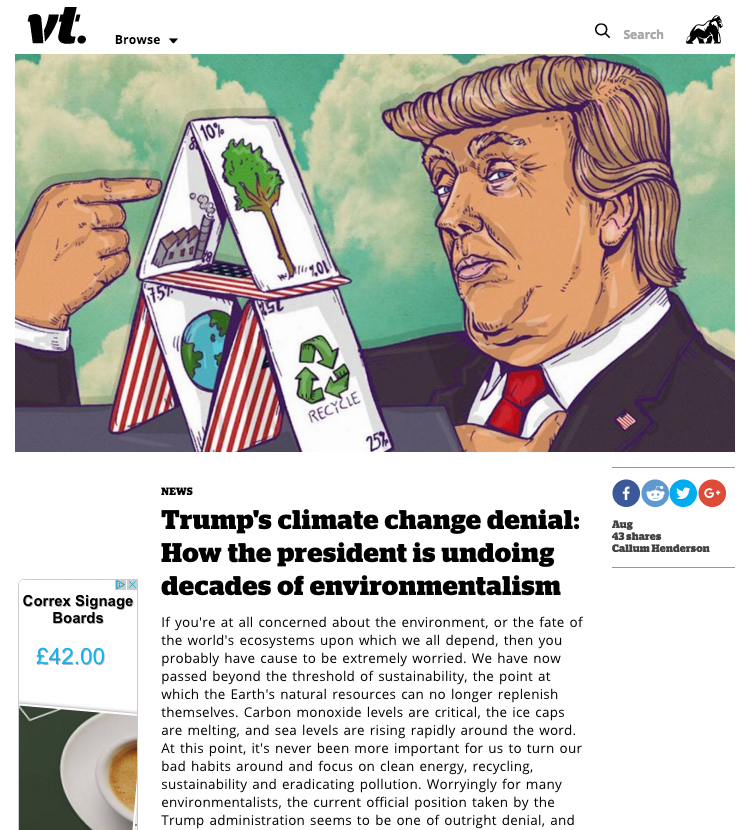753x830 pixels.
Task: Close the Correx Signage ad
Action: tap(132, 584)
